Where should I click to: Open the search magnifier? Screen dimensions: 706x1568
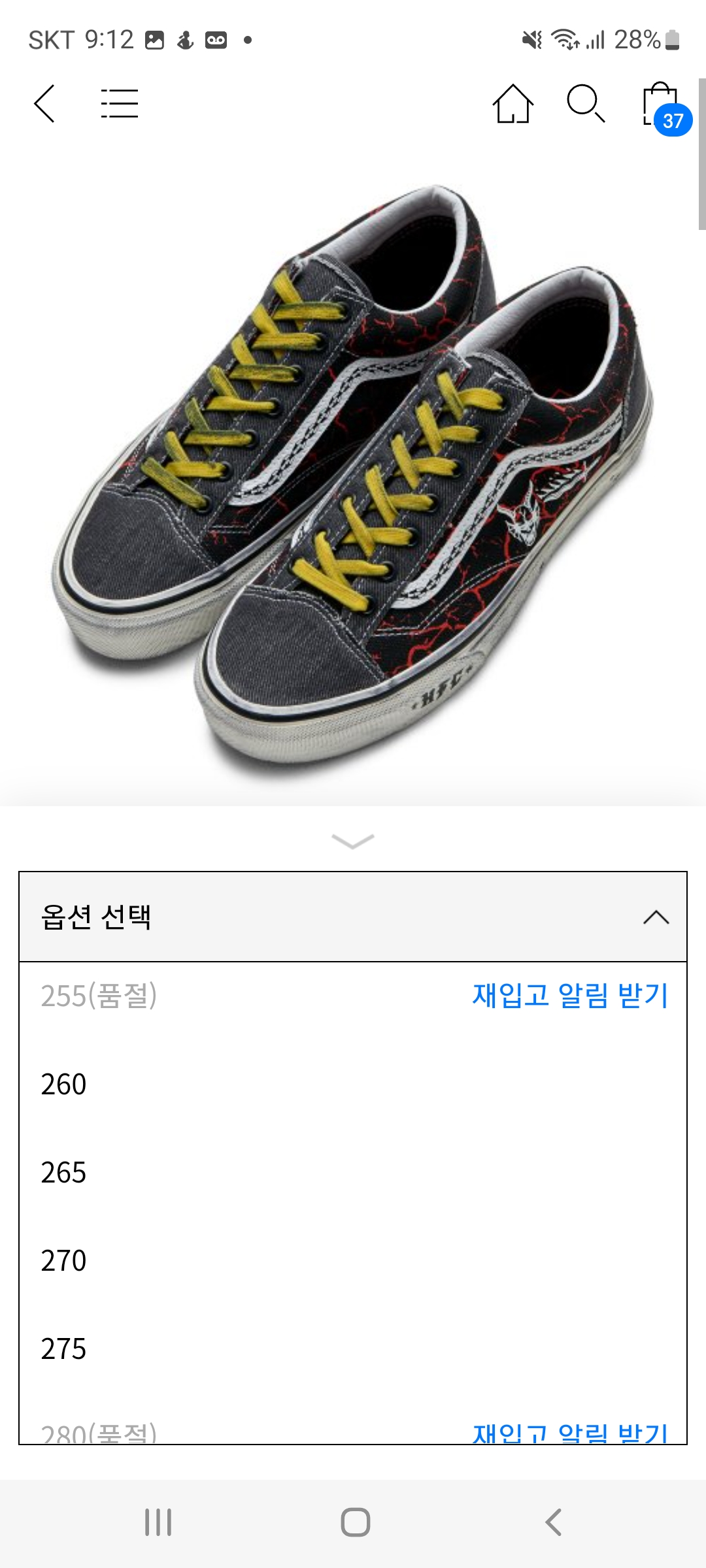586,103
